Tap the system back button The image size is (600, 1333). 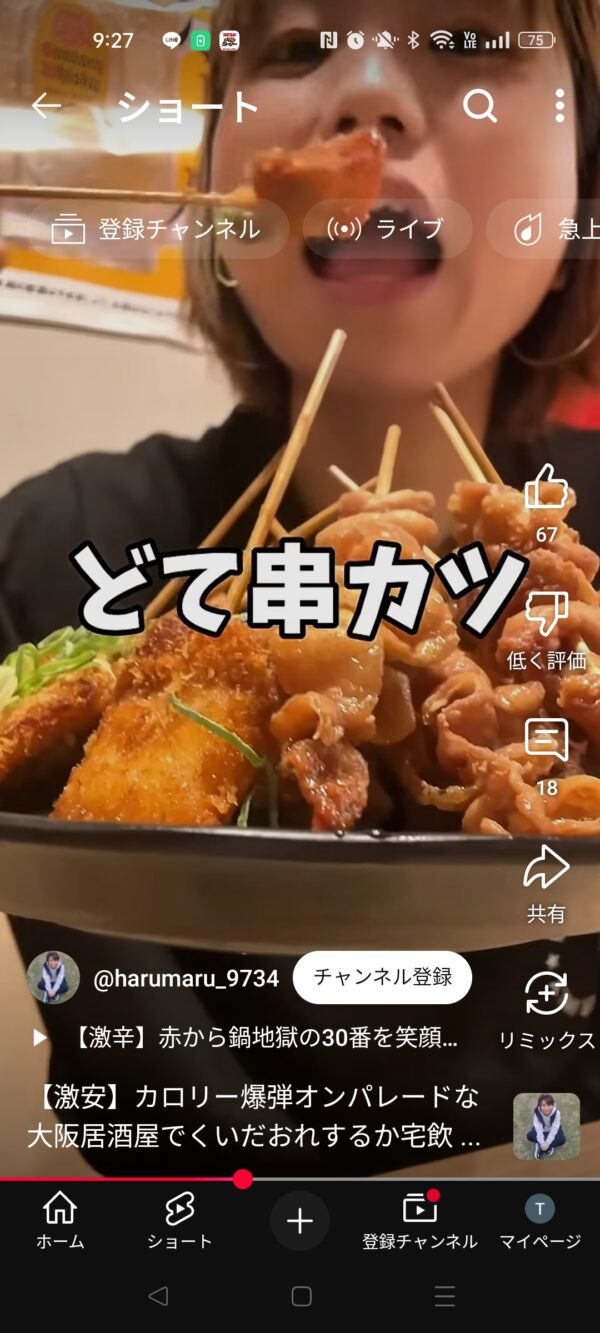(x=158, y=1296)
